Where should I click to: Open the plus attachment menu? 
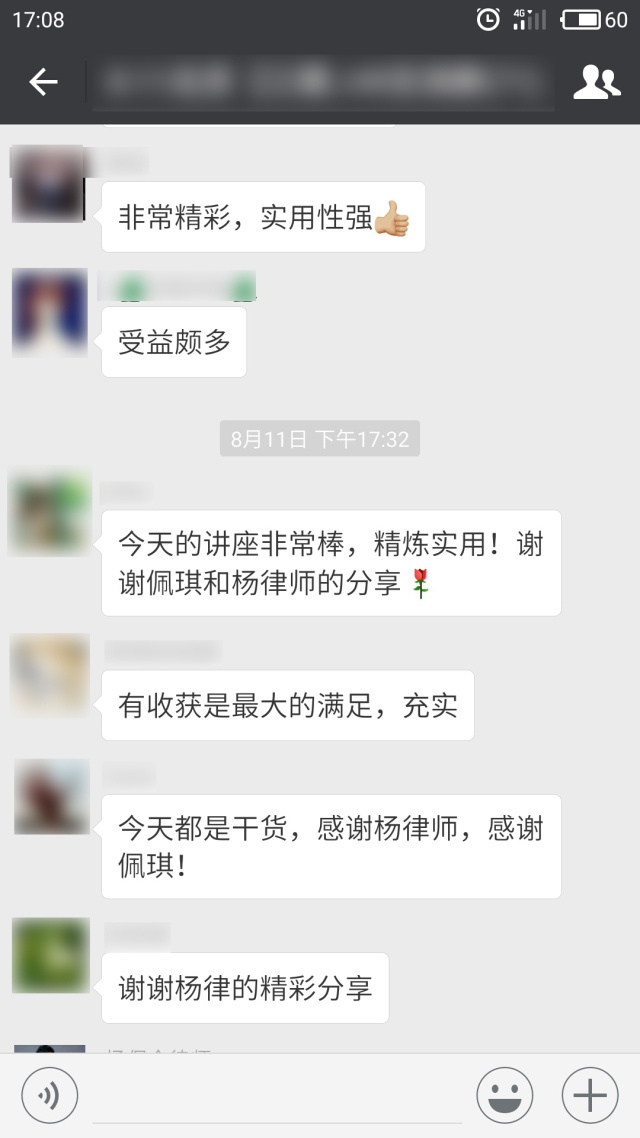(589, 1096)
